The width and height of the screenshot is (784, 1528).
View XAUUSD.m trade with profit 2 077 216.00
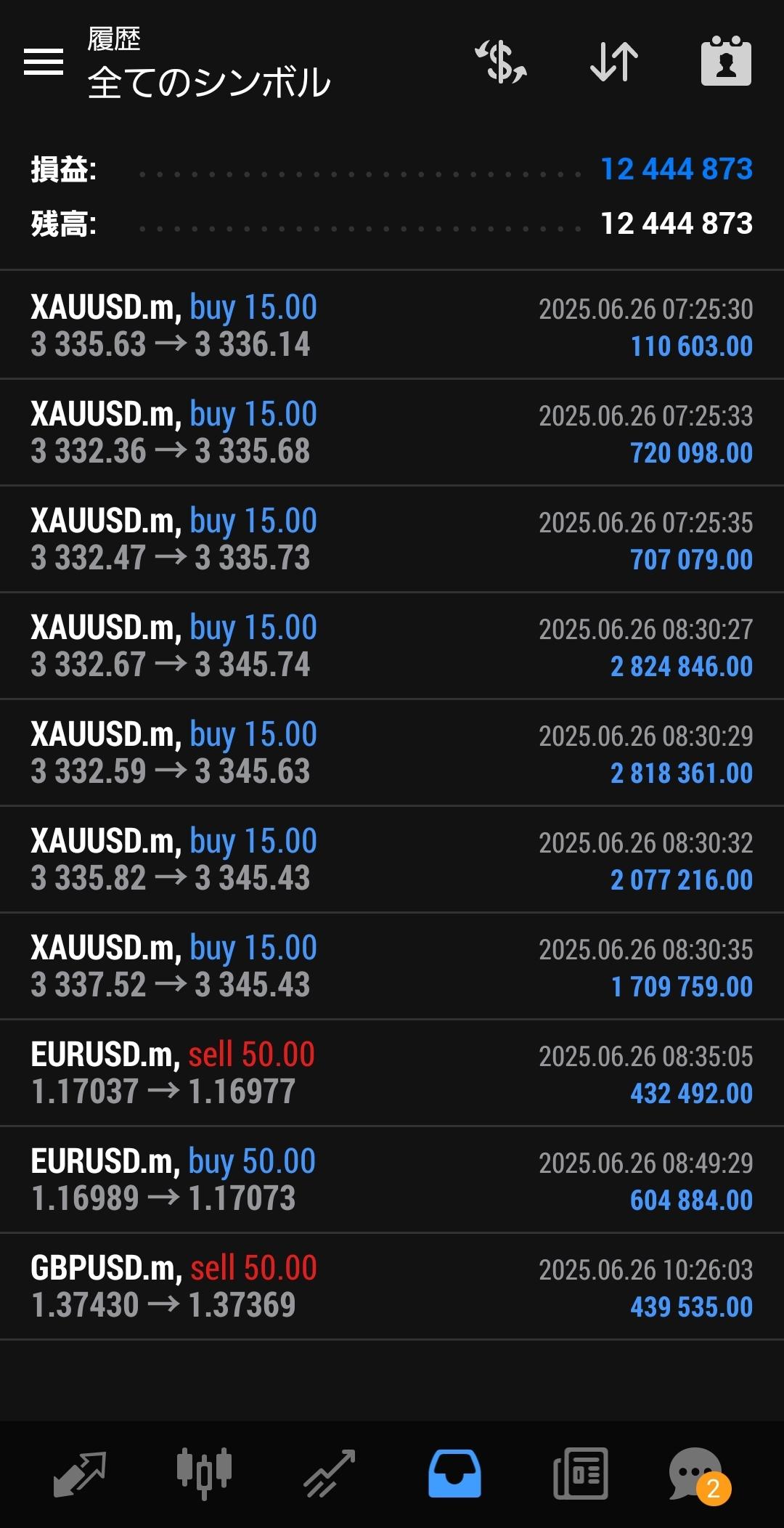[392, 859]
